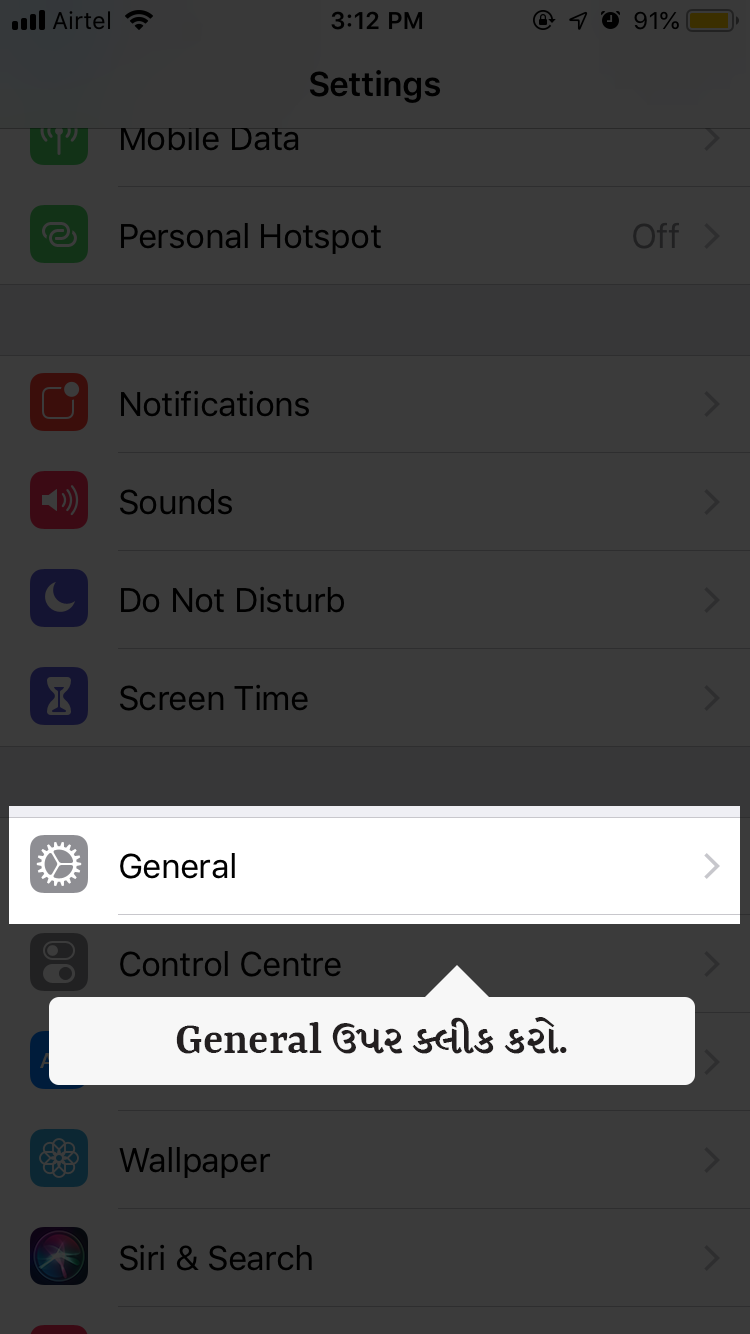The image size is (750, 1334).
Task: Expand Screen Time with its disclosure arrow
Action: (x=711, y=698)
